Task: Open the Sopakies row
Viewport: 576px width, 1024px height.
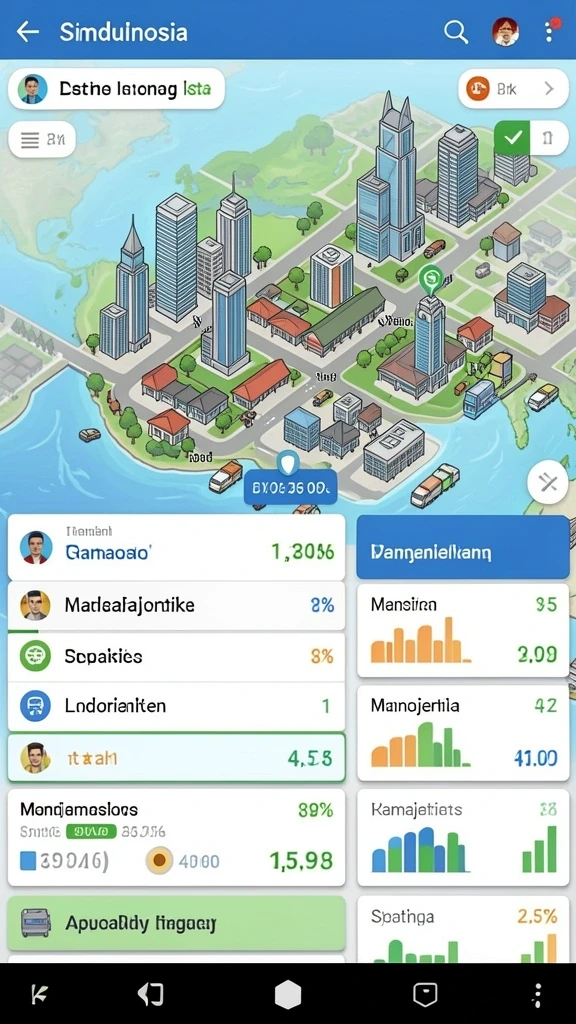Action: [x=176, y=656]
